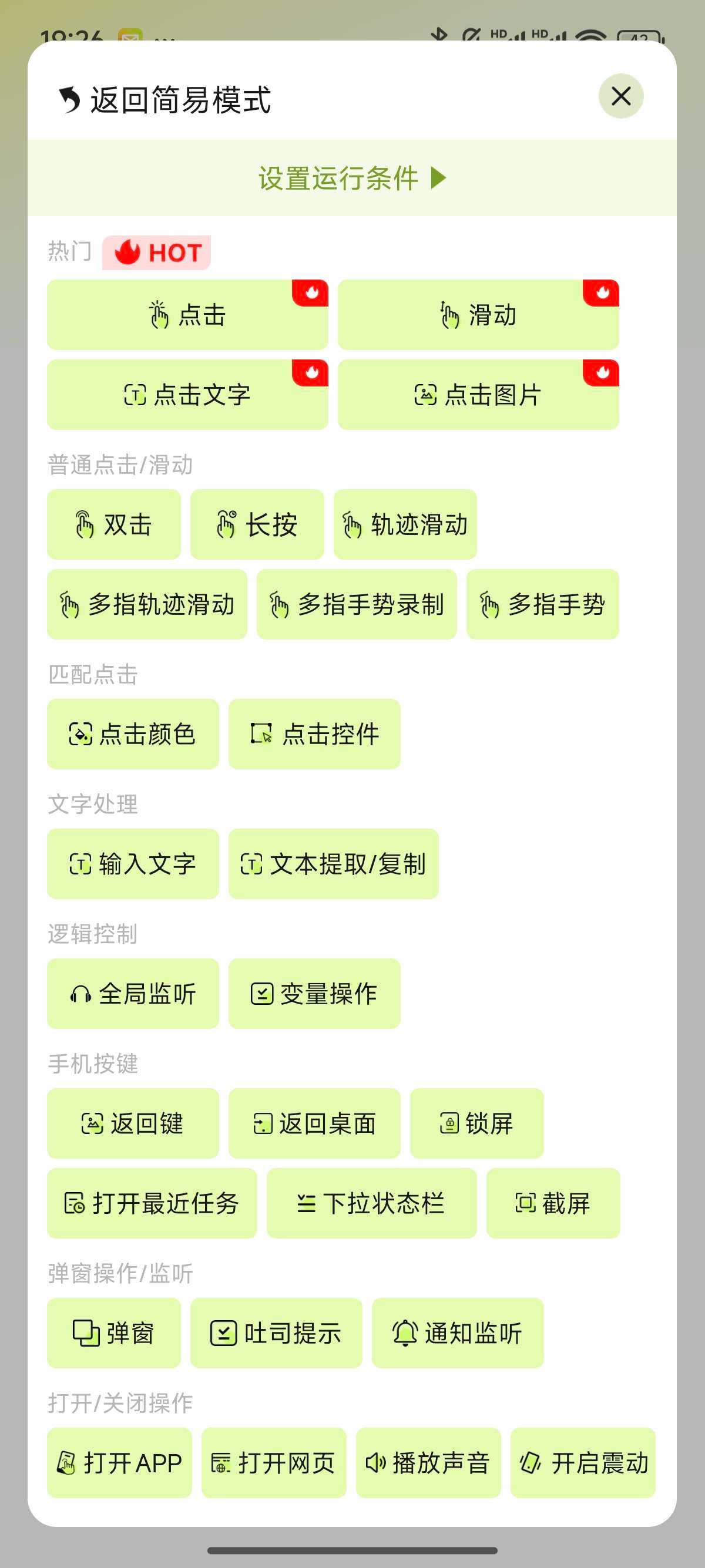The width and height of the screenshot is (705, 1568).
Task: Choose the 全局监听 option
Action: point(133,994)
